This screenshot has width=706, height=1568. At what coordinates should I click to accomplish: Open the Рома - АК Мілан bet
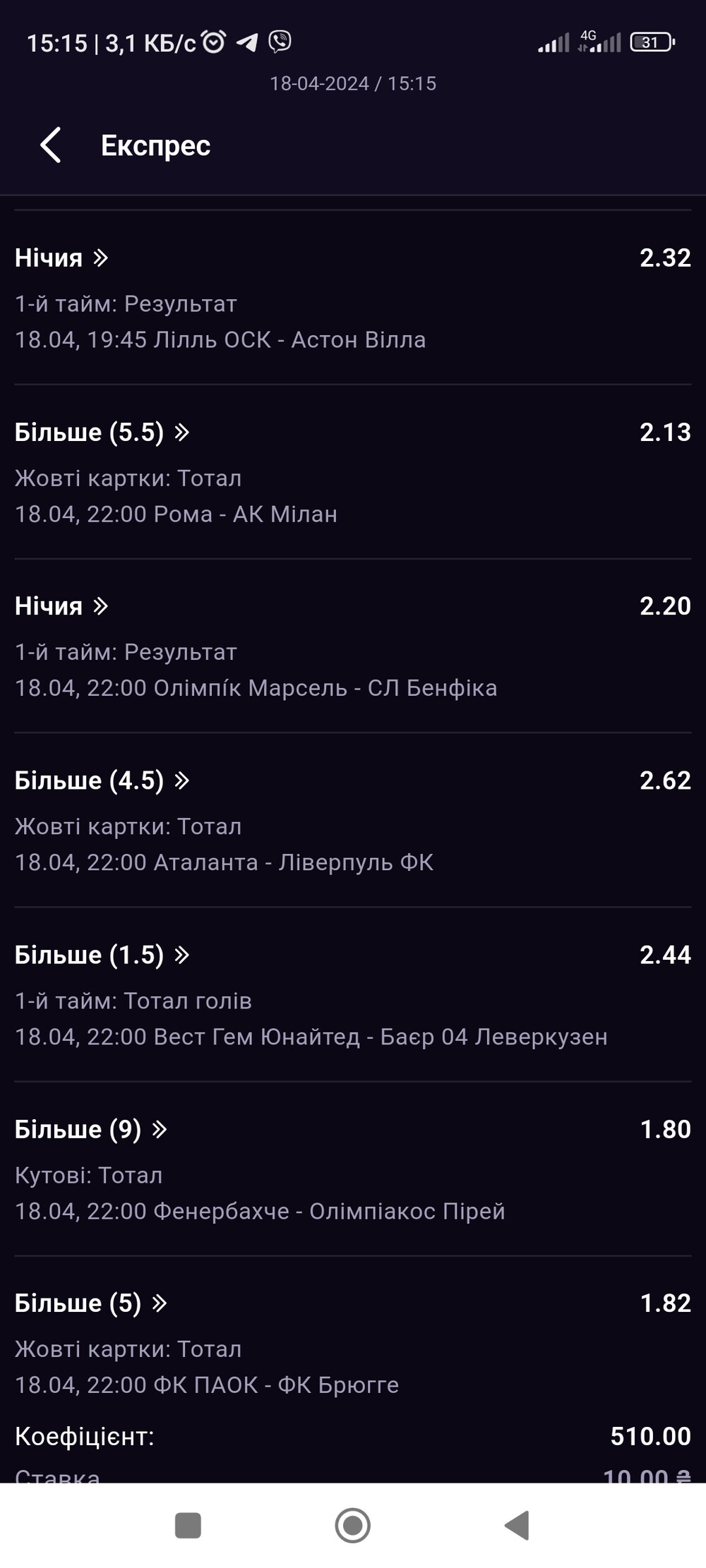coord(353,471)
